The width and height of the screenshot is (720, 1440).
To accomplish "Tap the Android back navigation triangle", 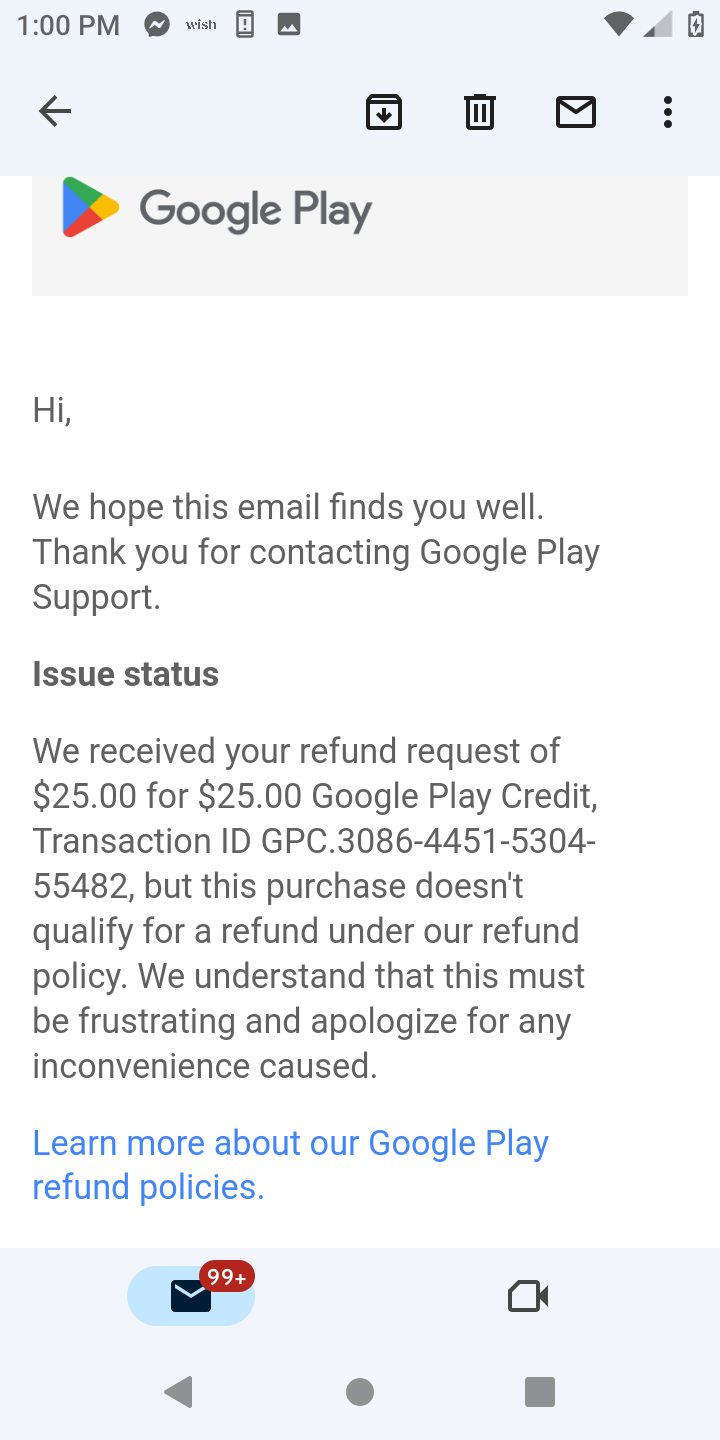I will point(179,1391).
